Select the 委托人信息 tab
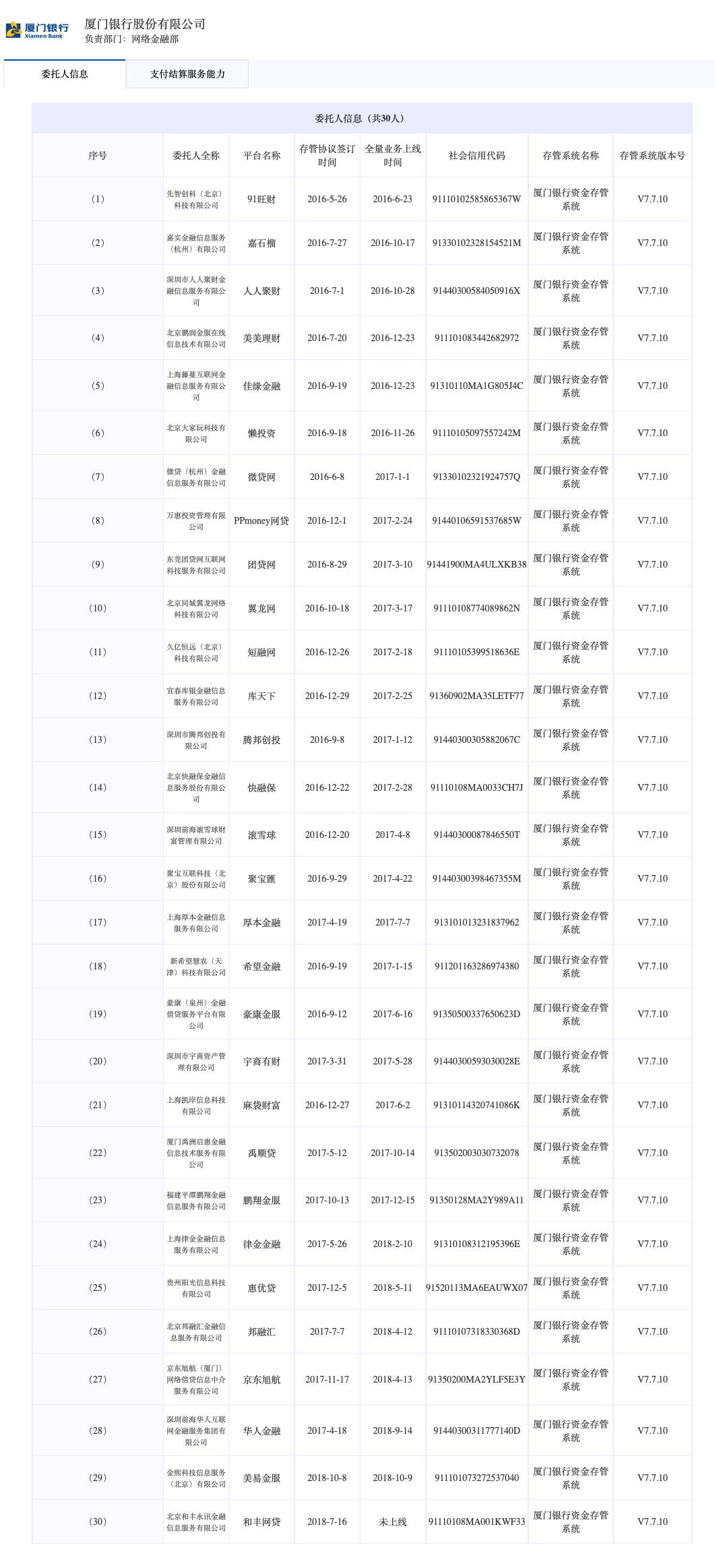This screenshot has width=715, height=1568. [x=65, y=74]
